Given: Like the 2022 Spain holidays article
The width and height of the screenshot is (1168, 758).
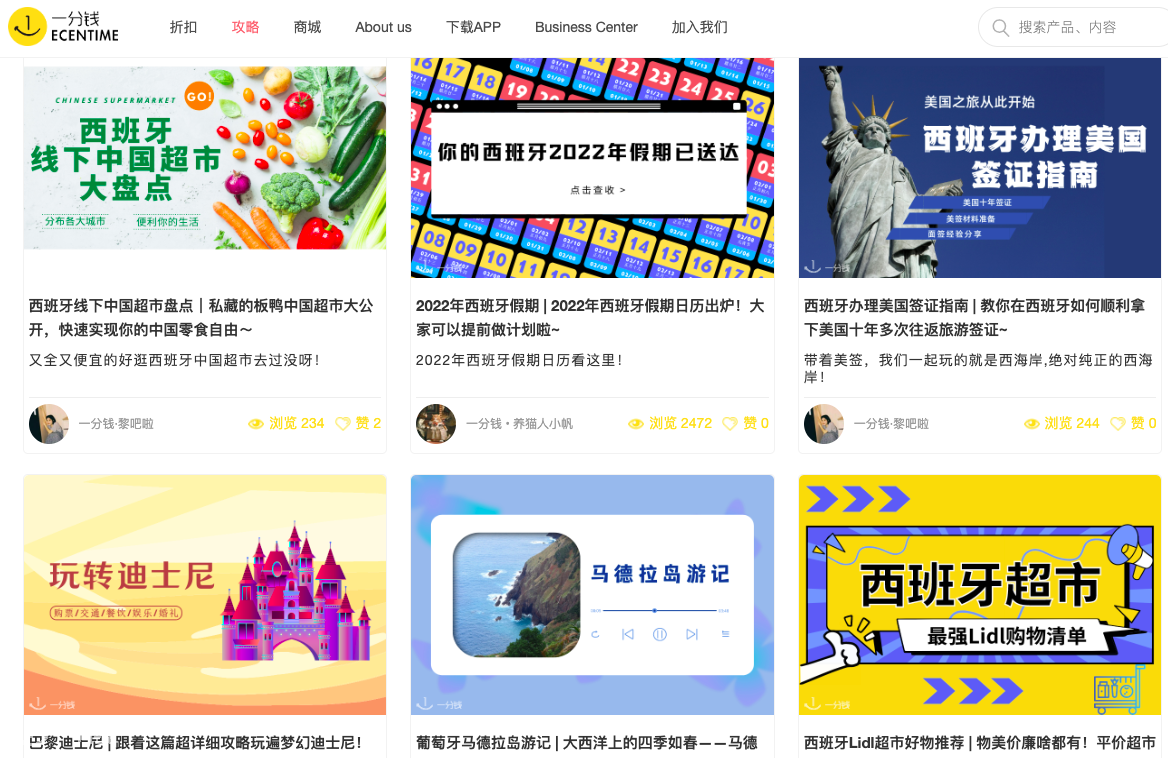Looking at the screenshot, I should [x=746, y=424].
